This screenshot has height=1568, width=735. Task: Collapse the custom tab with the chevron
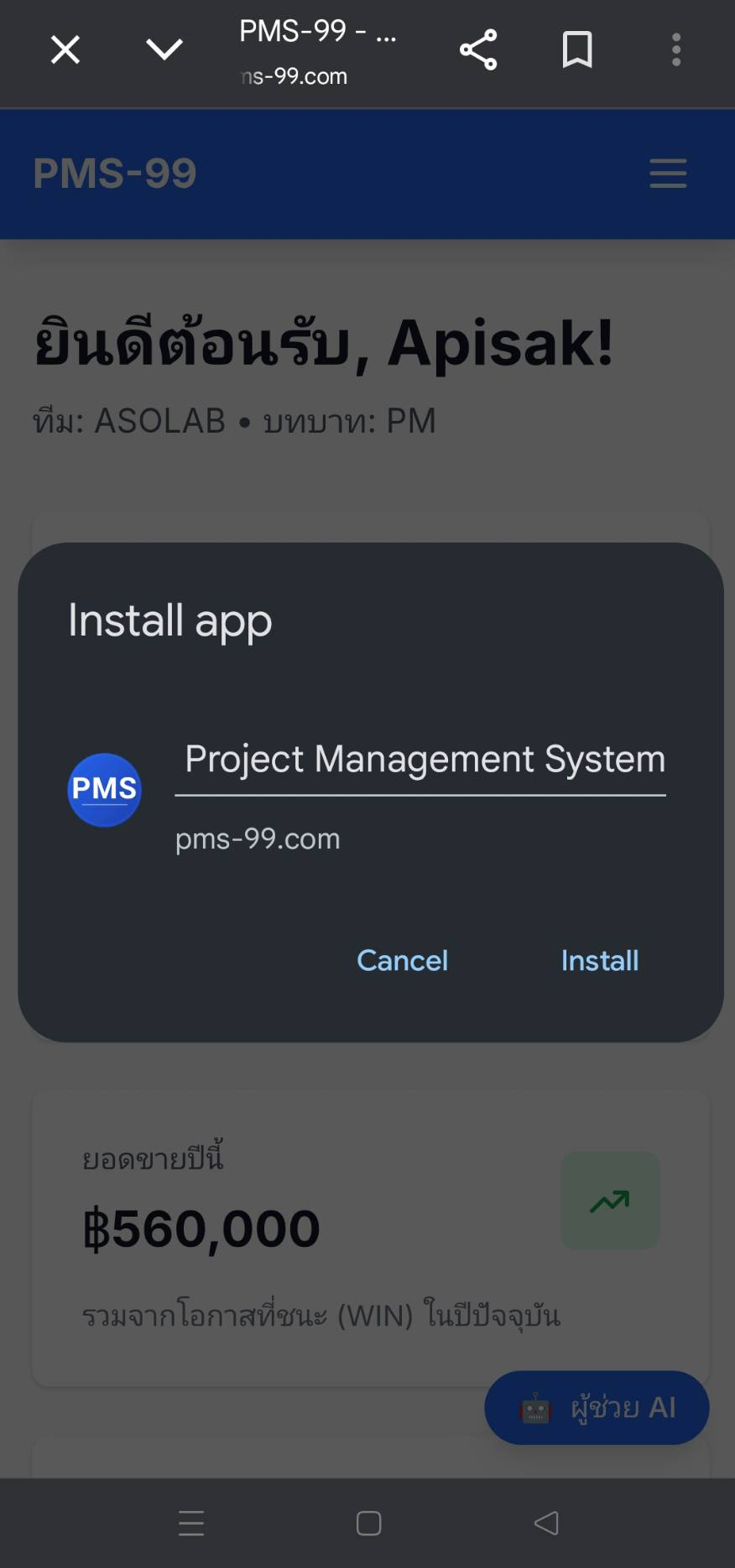[164, 49]
